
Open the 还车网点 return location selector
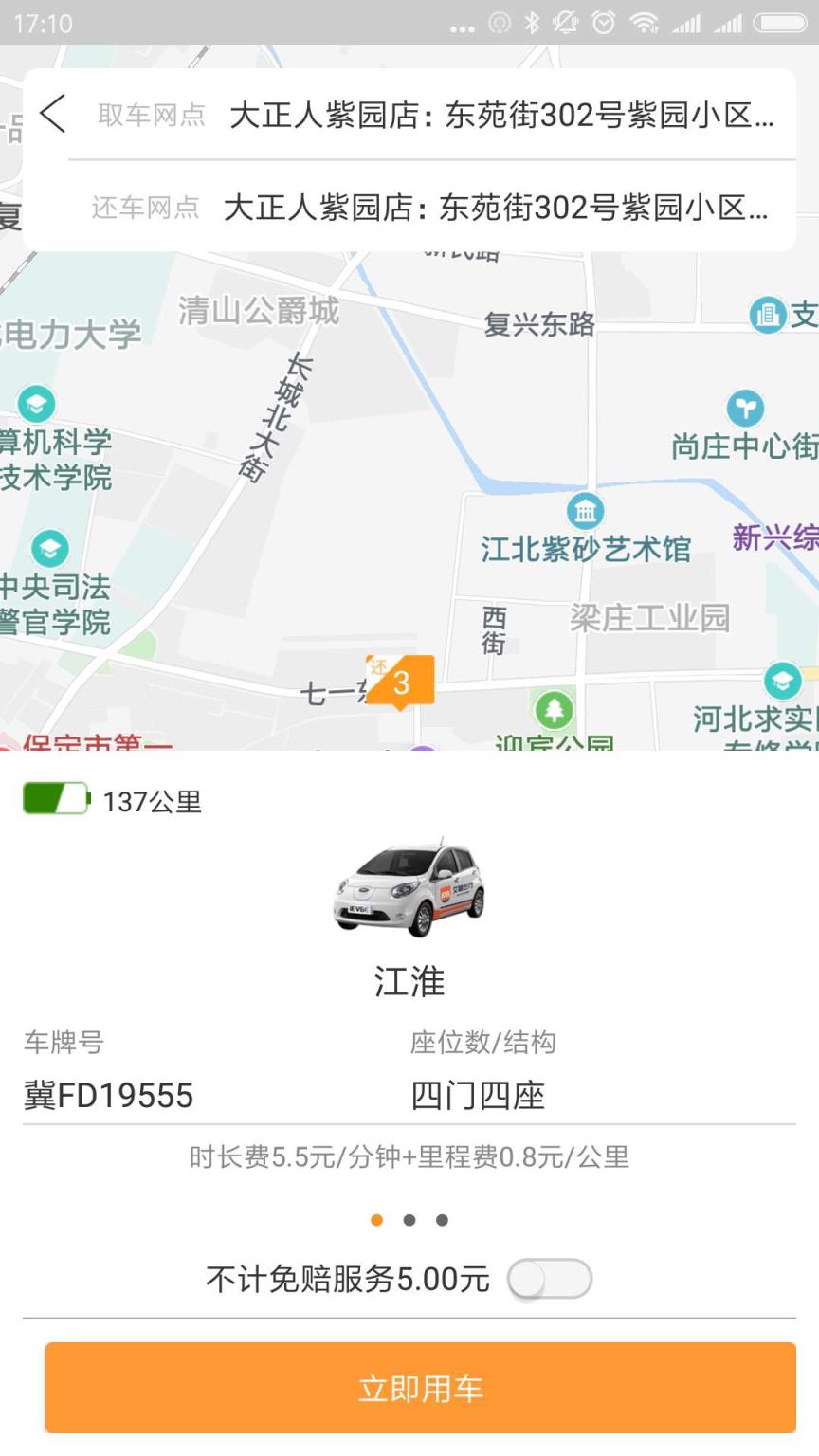coord(149,206)
